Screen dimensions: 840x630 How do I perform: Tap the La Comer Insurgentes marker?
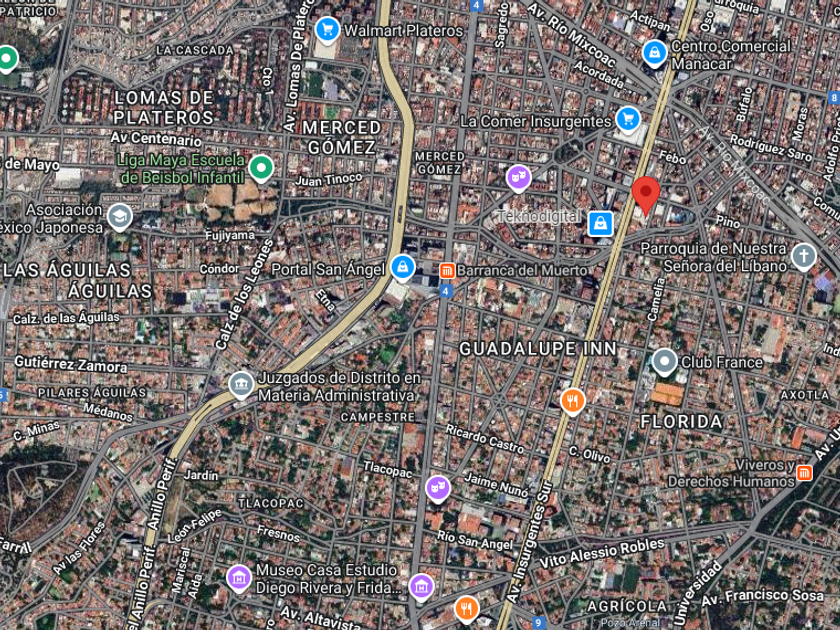point(628,119)
